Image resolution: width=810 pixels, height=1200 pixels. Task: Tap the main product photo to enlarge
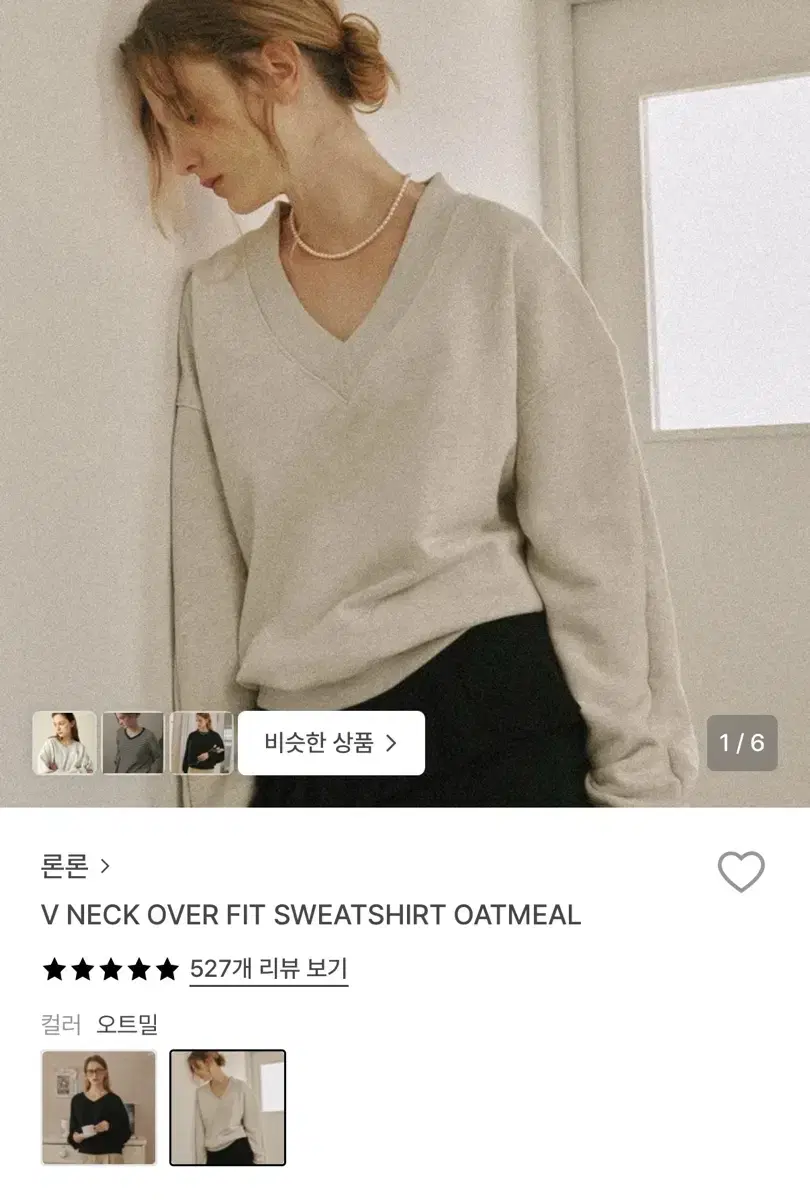[x=405, y=400]
